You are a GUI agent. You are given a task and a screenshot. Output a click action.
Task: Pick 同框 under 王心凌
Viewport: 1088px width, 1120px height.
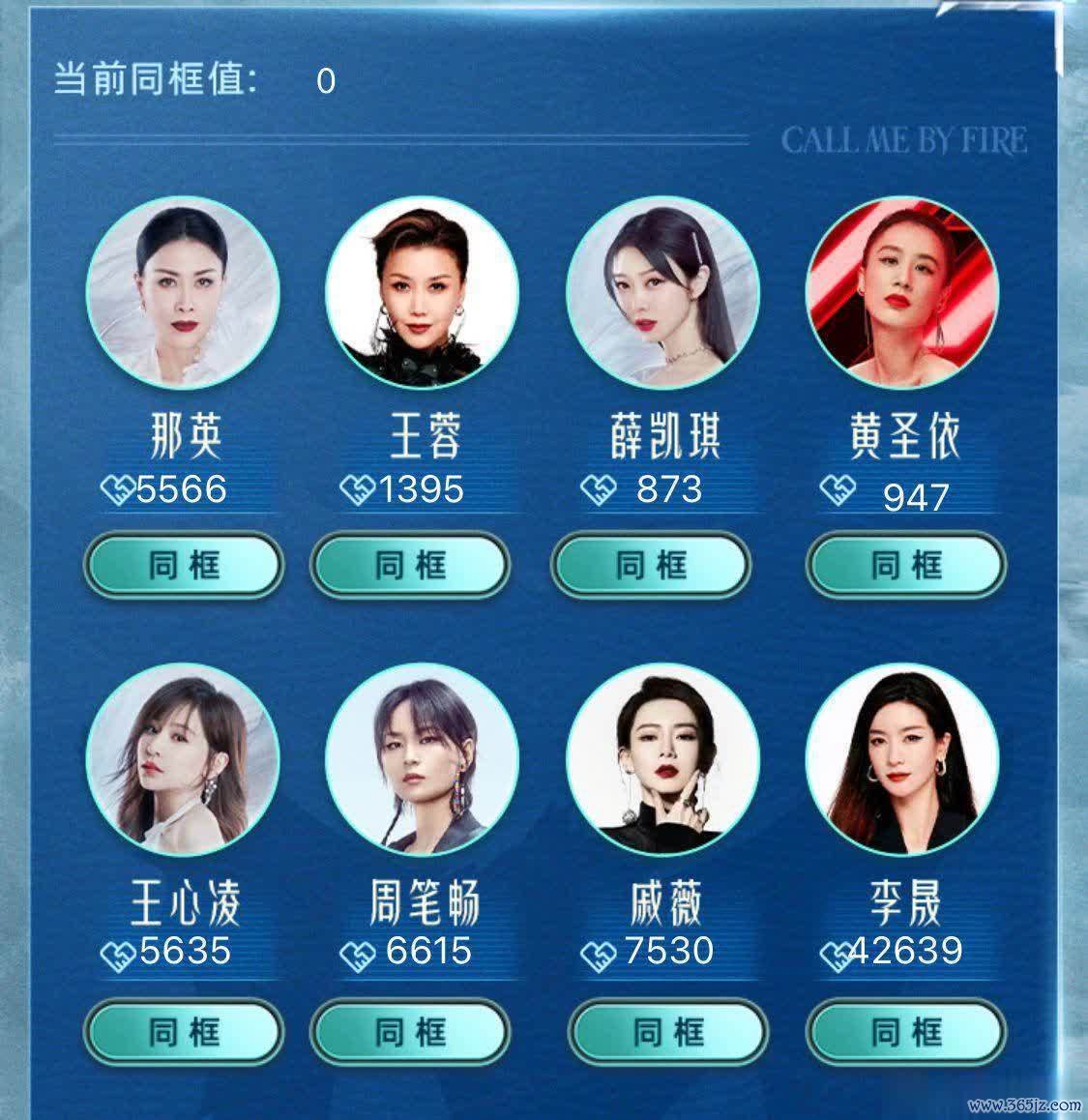184,1033
